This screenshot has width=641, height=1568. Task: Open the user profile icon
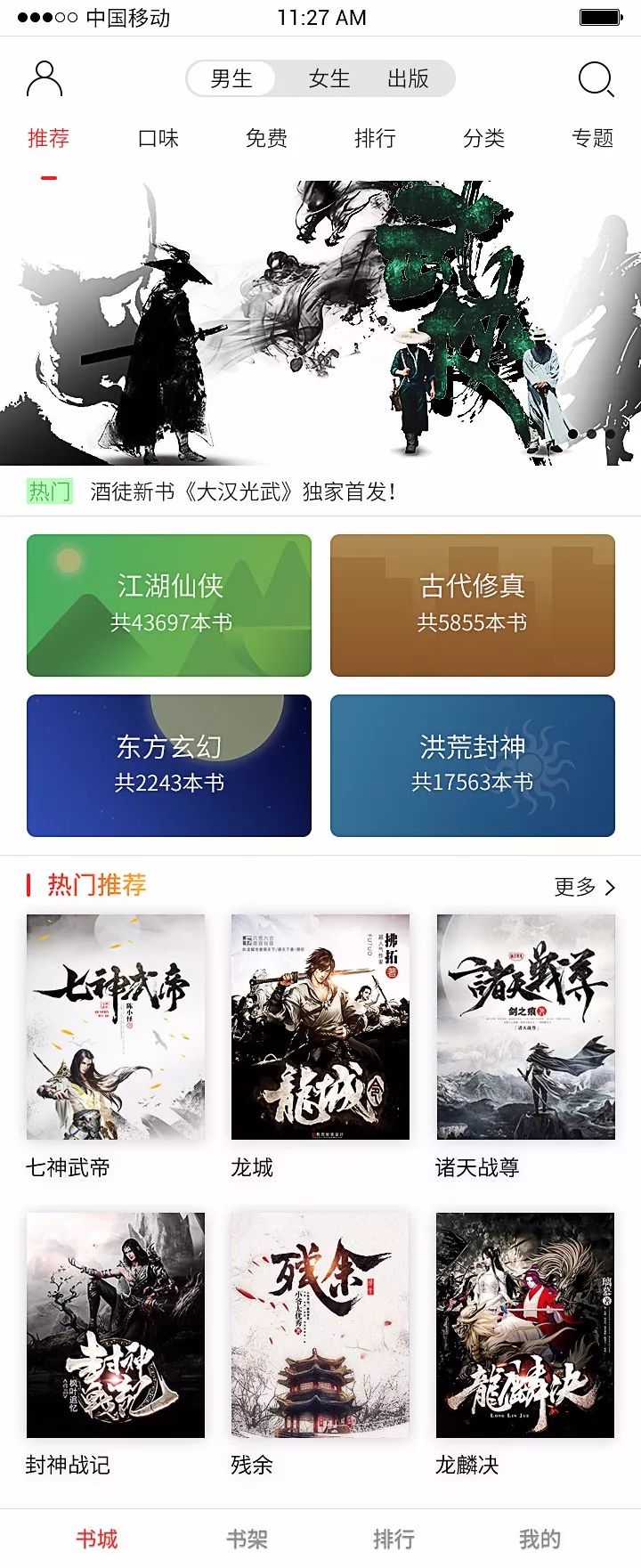click(45, 78)
